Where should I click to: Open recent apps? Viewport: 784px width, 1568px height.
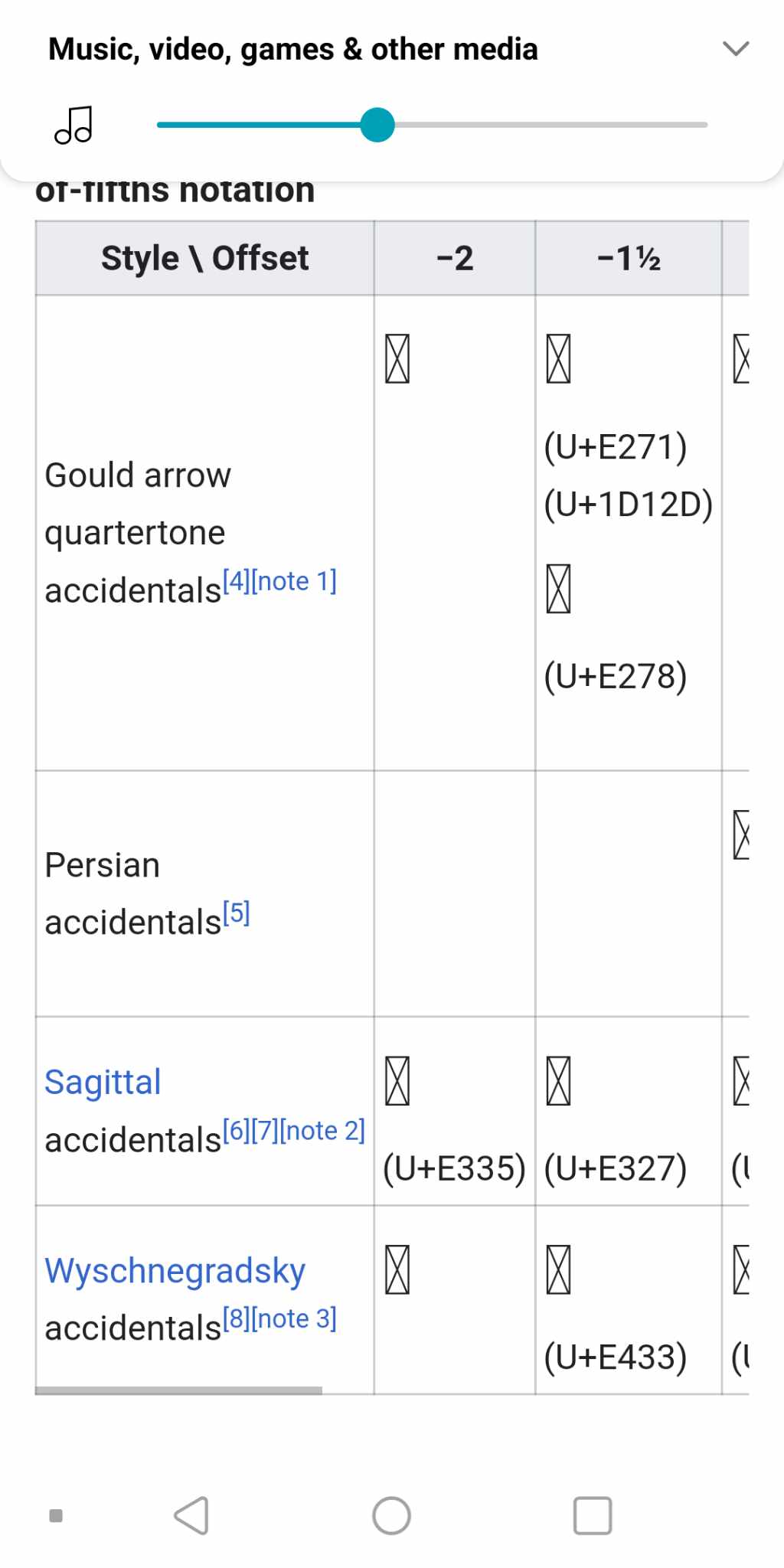click(x=593, y=1516)
